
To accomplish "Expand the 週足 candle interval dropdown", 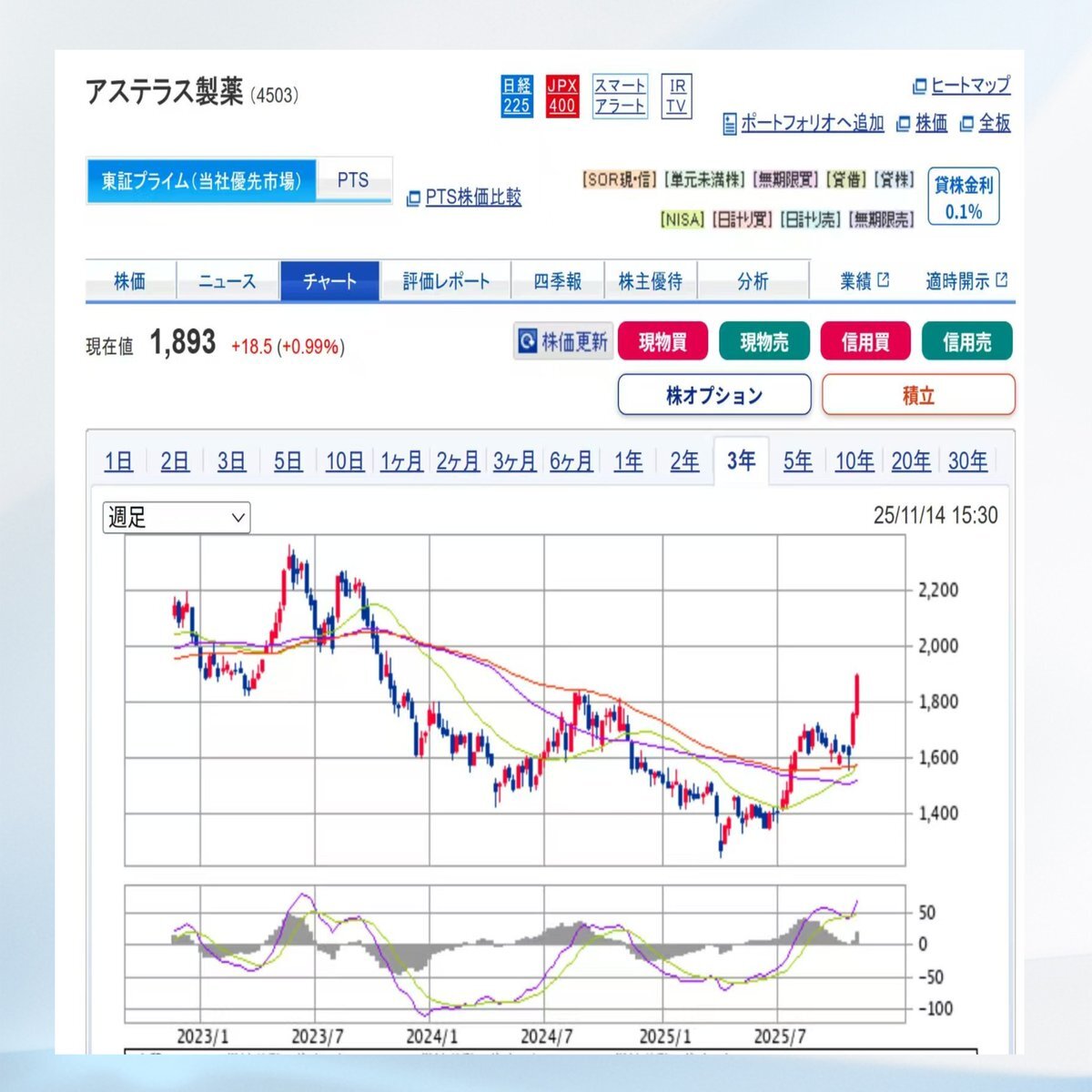I will coord(177,518).
